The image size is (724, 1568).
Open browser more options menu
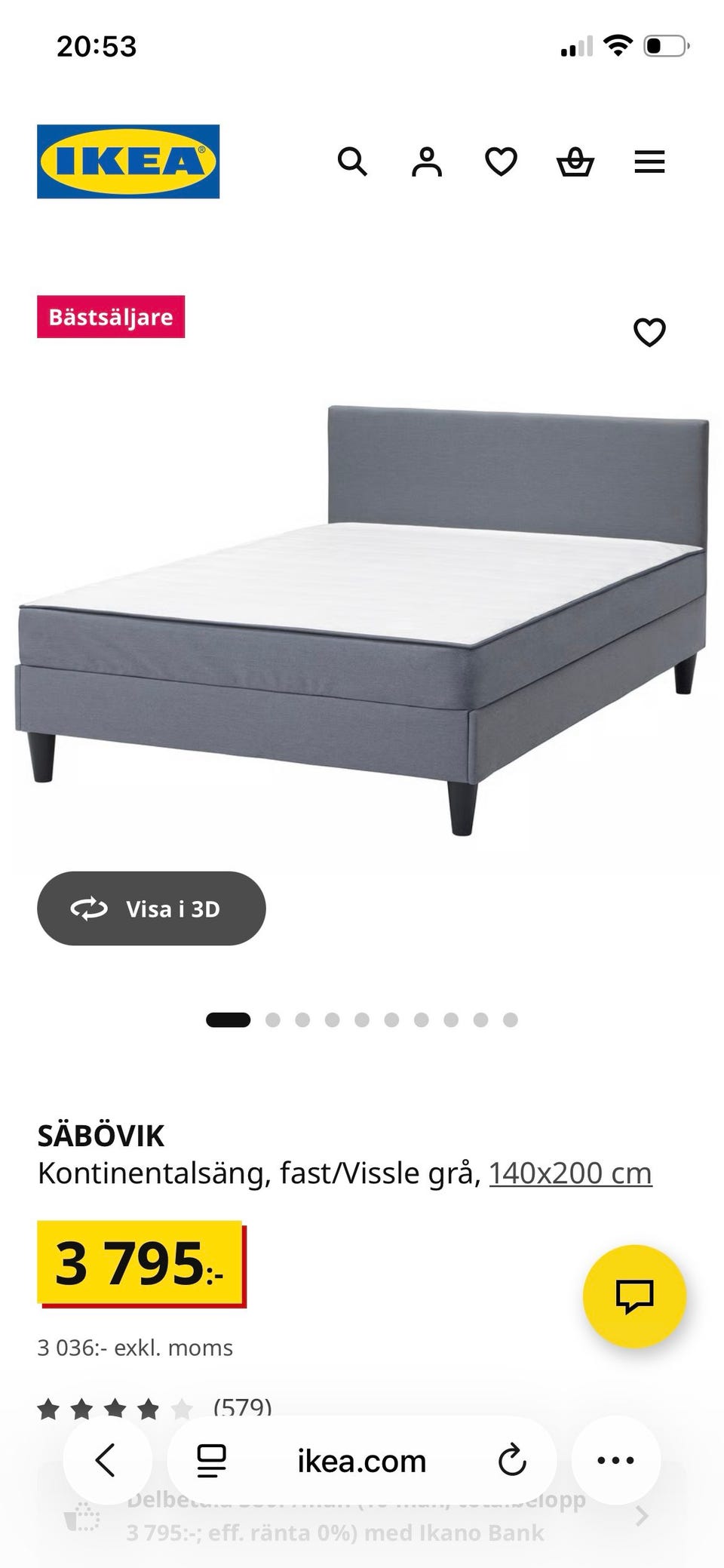pyautogui.click(x=615, y=1460)
